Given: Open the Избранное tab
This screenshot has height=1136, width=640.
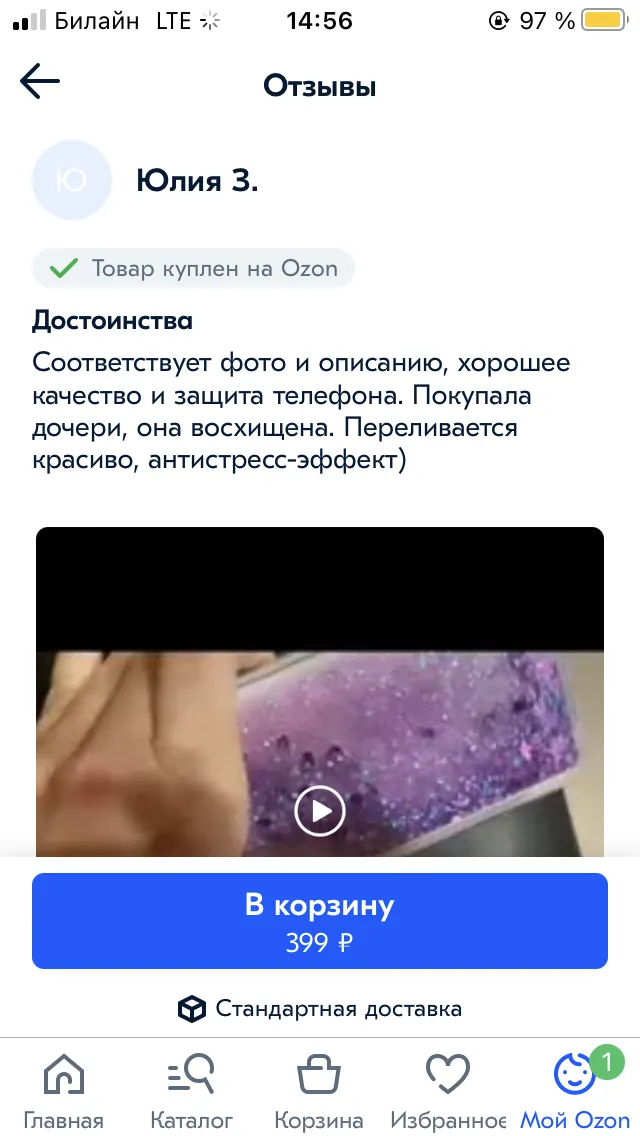Looking at the screenshot, I should tap(448, 1089).
